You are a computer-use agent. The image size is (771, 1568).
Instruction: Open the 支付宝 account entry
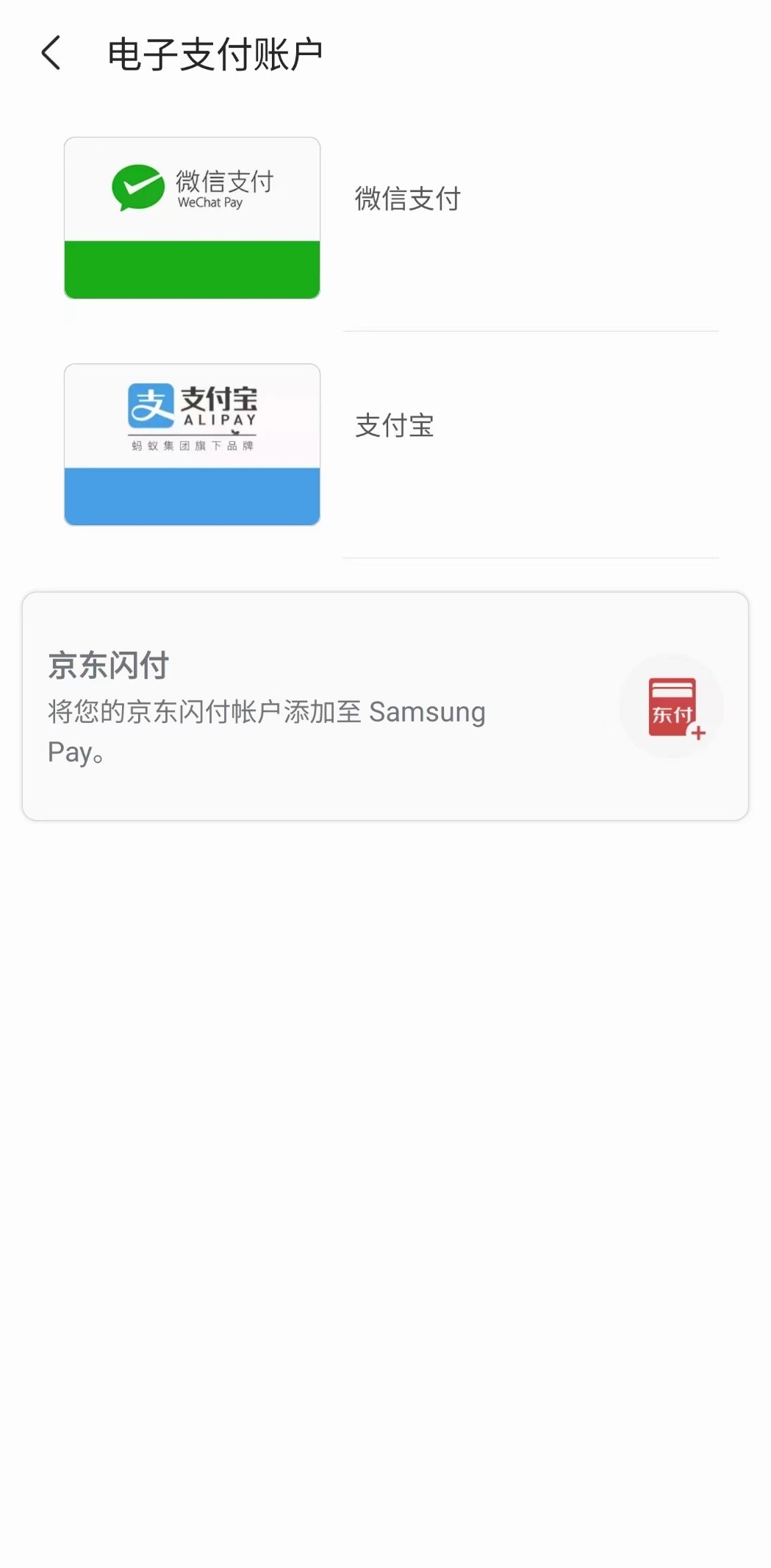coord(395,427)
